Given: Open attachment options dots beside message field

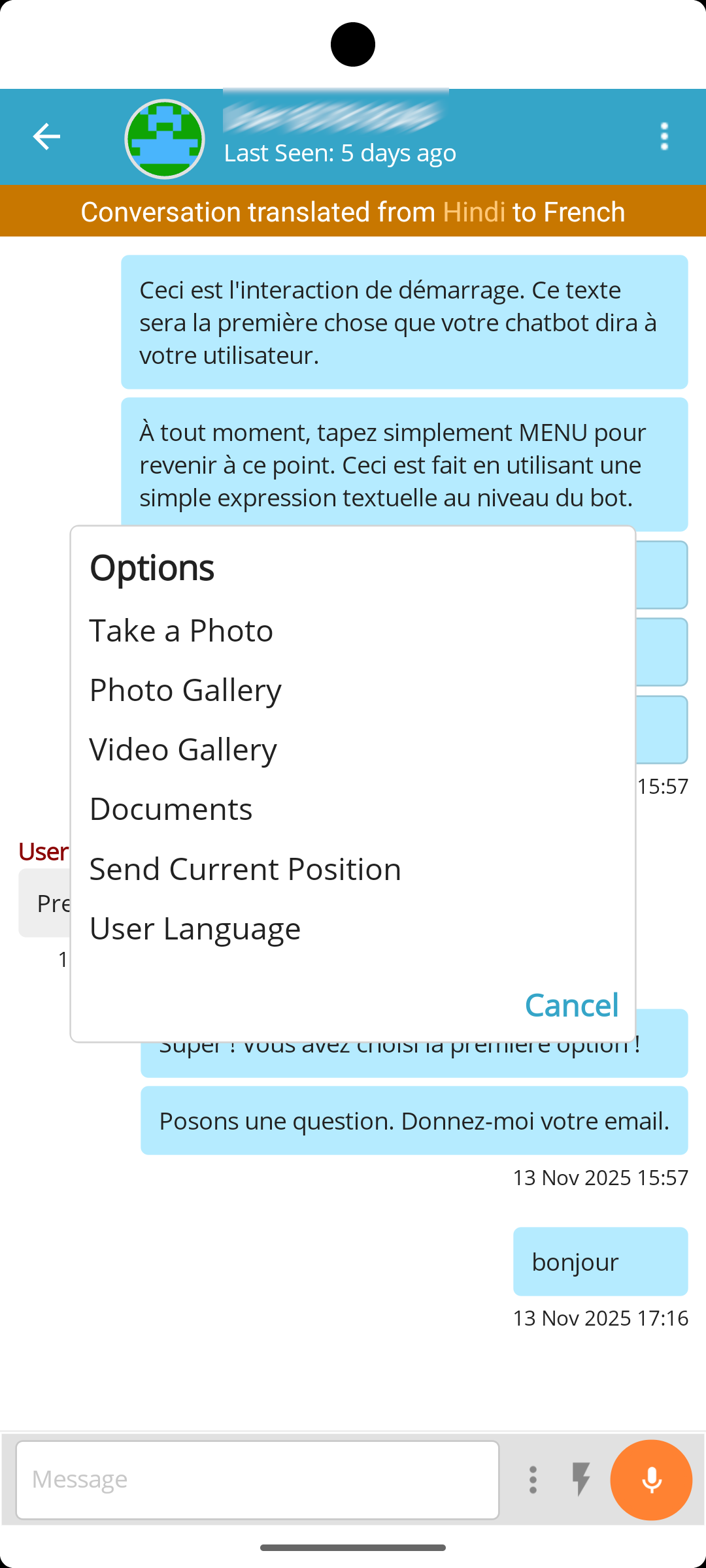Looking at the screenshot, I should click(533, 1480).
